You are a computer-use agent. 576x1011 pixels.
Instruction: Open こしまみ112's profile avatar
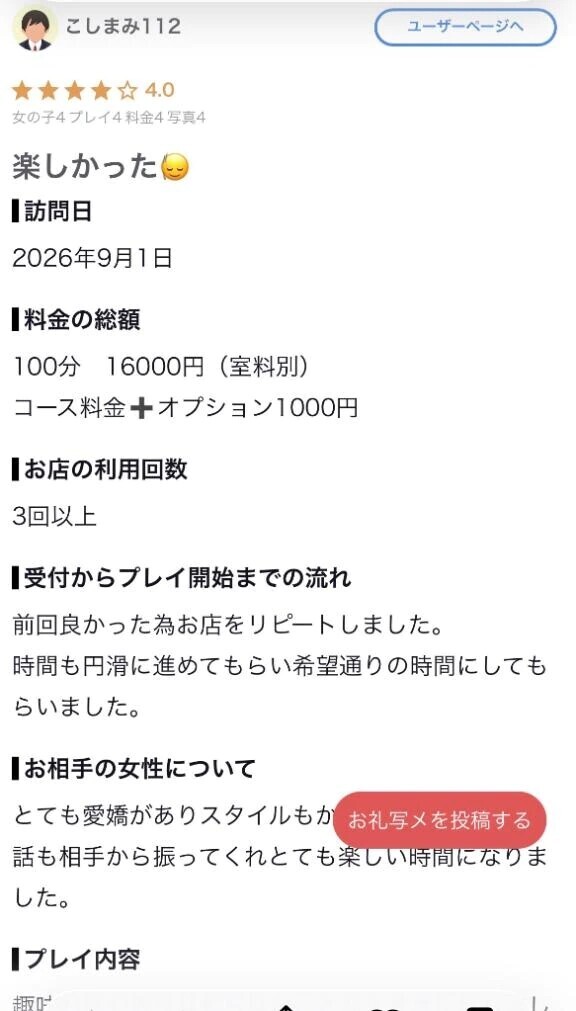[35, 28]
